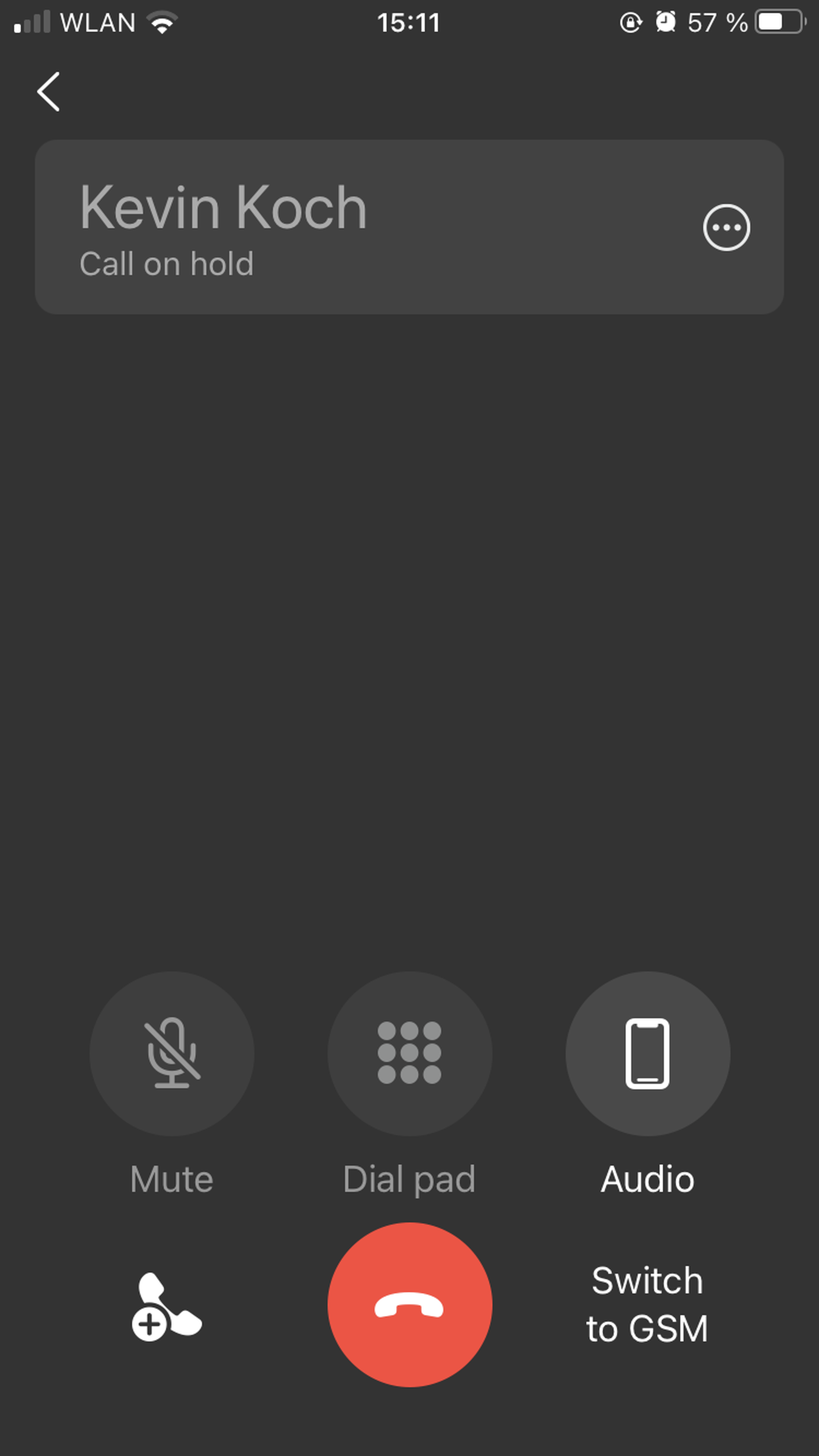Viewport: 819px width, 1456px height.
Task: End the call with Kevin Koch
Action: click(x=409, y=1305)
